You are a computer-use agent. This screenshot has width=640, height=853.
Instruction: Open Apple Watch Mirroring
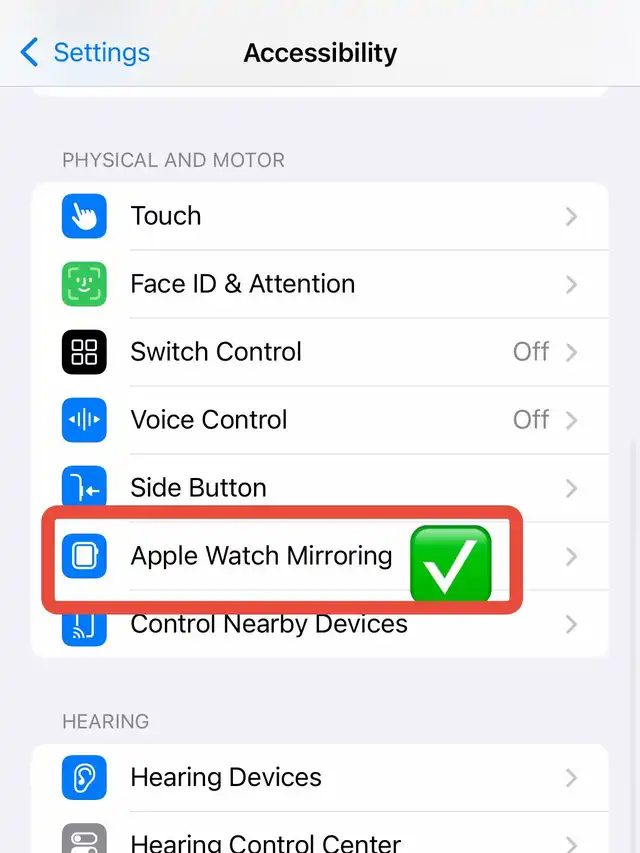tap(320, 556)
